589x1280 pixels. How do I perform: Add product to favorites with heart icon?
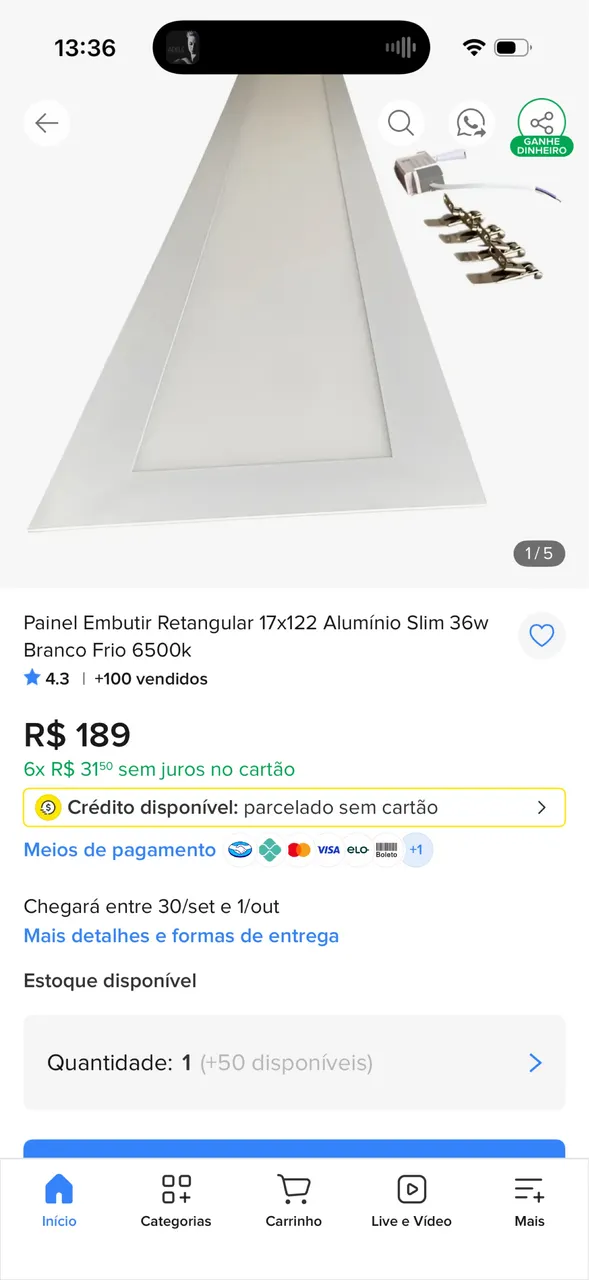[542, 635]
